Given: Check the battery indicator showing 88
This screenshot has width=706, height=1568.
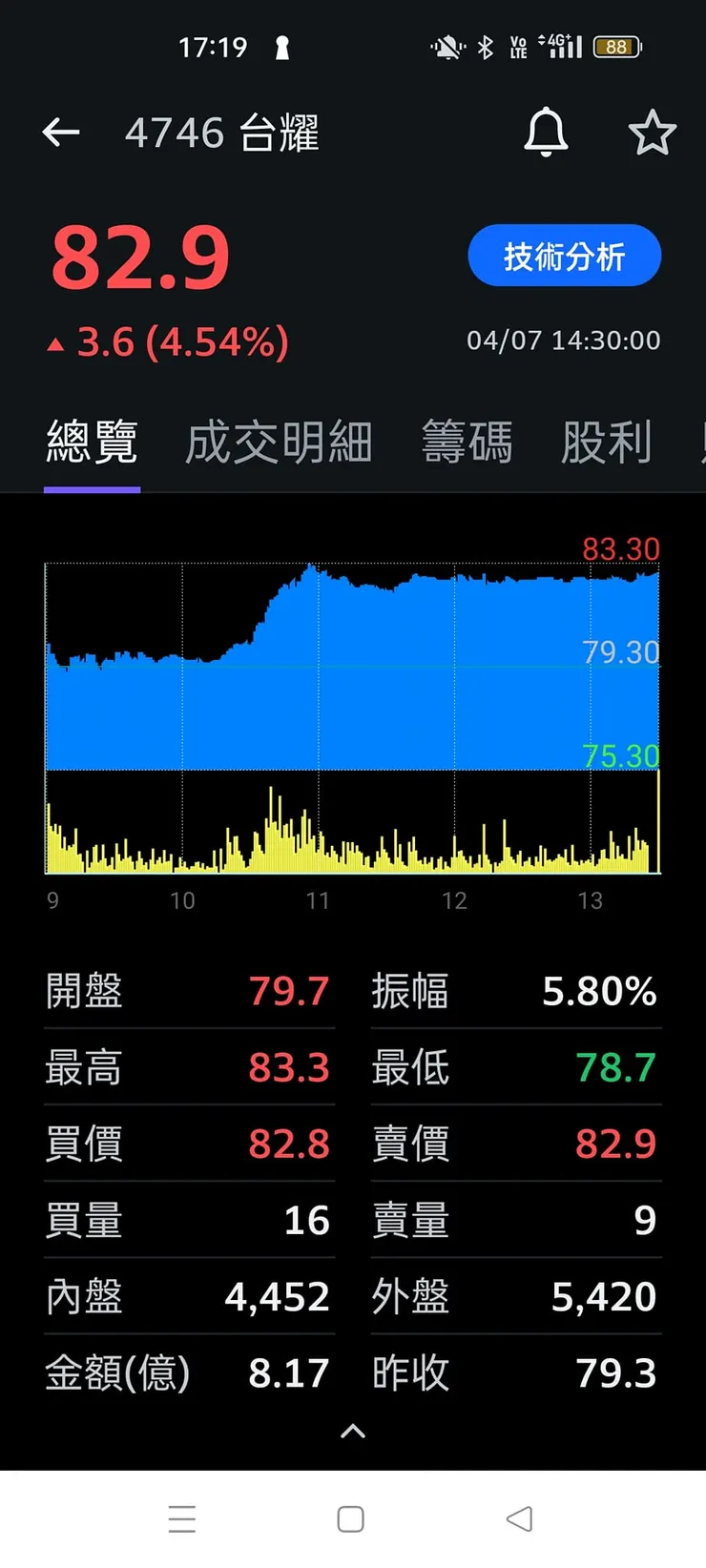Looking at the screenshot, I should point(615,46).
